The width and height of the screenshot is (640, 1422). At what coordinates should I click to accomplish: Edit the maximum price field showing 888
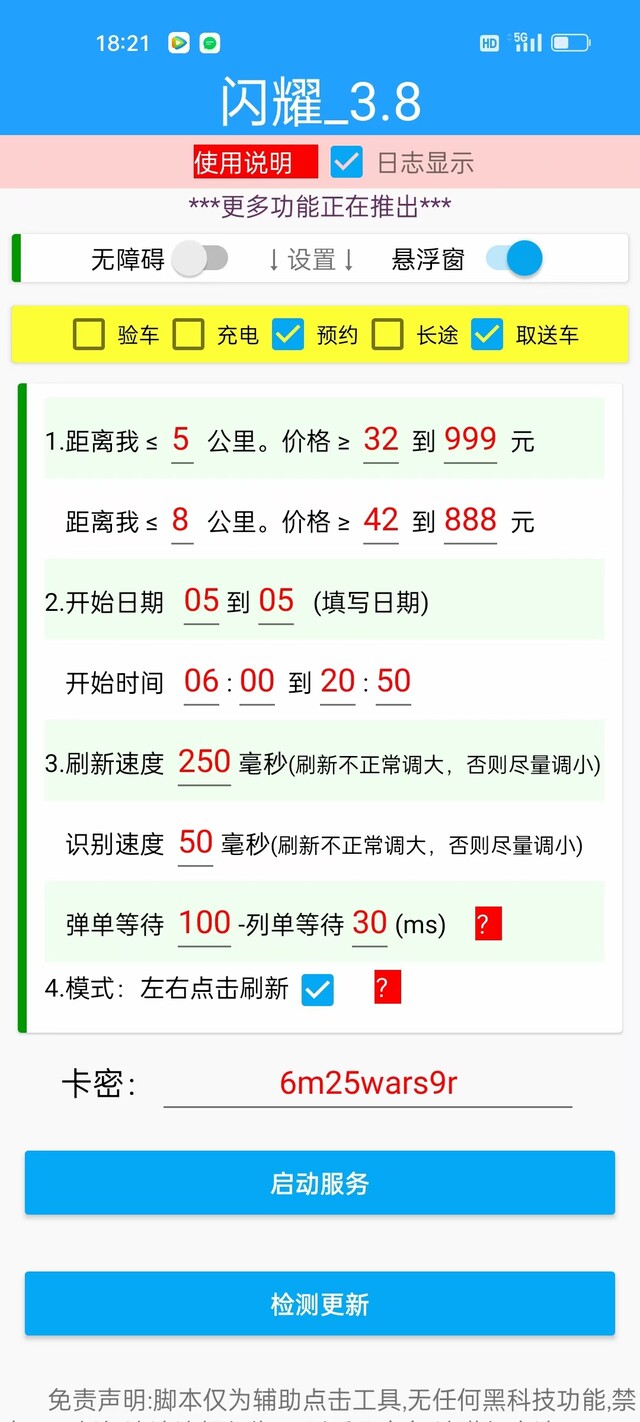pos(470,520)
